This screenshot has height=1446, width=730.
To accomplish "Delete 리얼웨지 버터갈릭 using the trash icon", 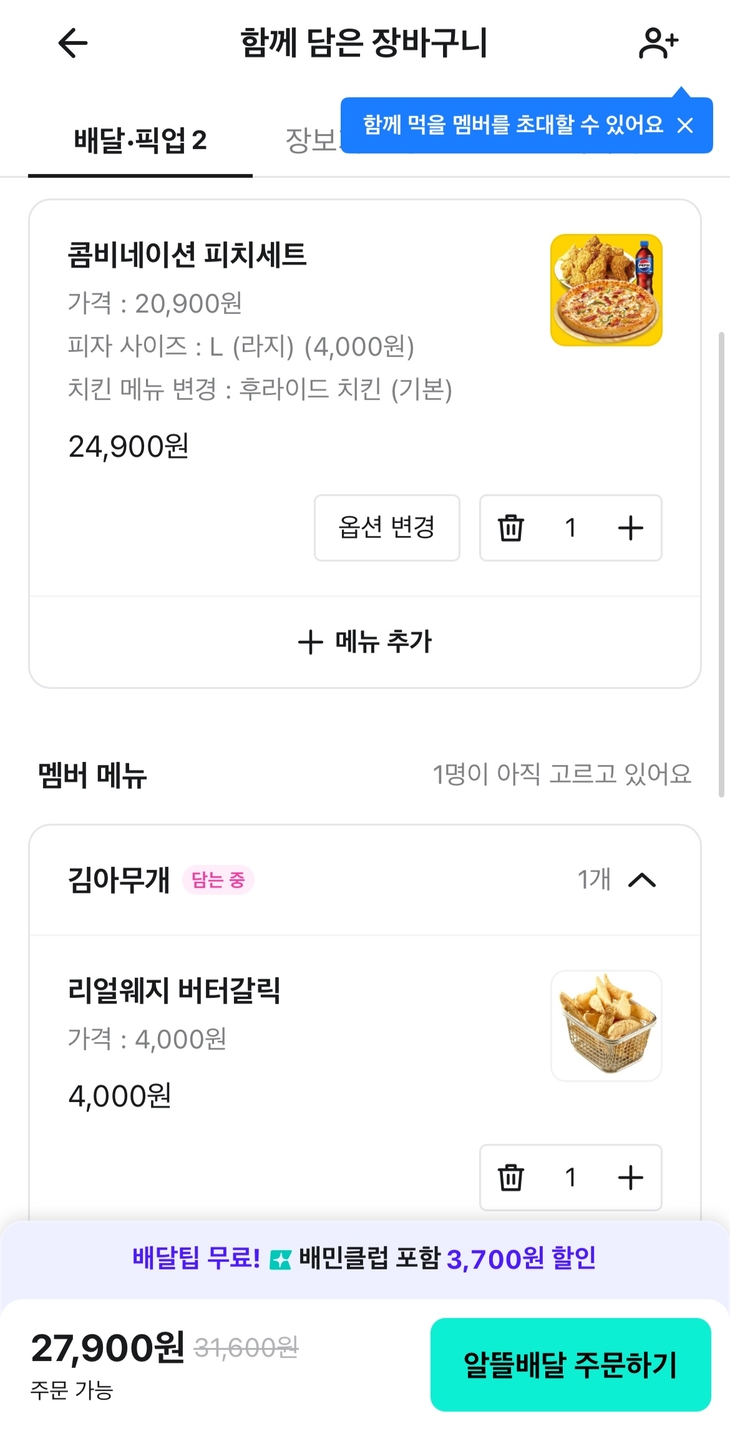I will point(511,1178).
